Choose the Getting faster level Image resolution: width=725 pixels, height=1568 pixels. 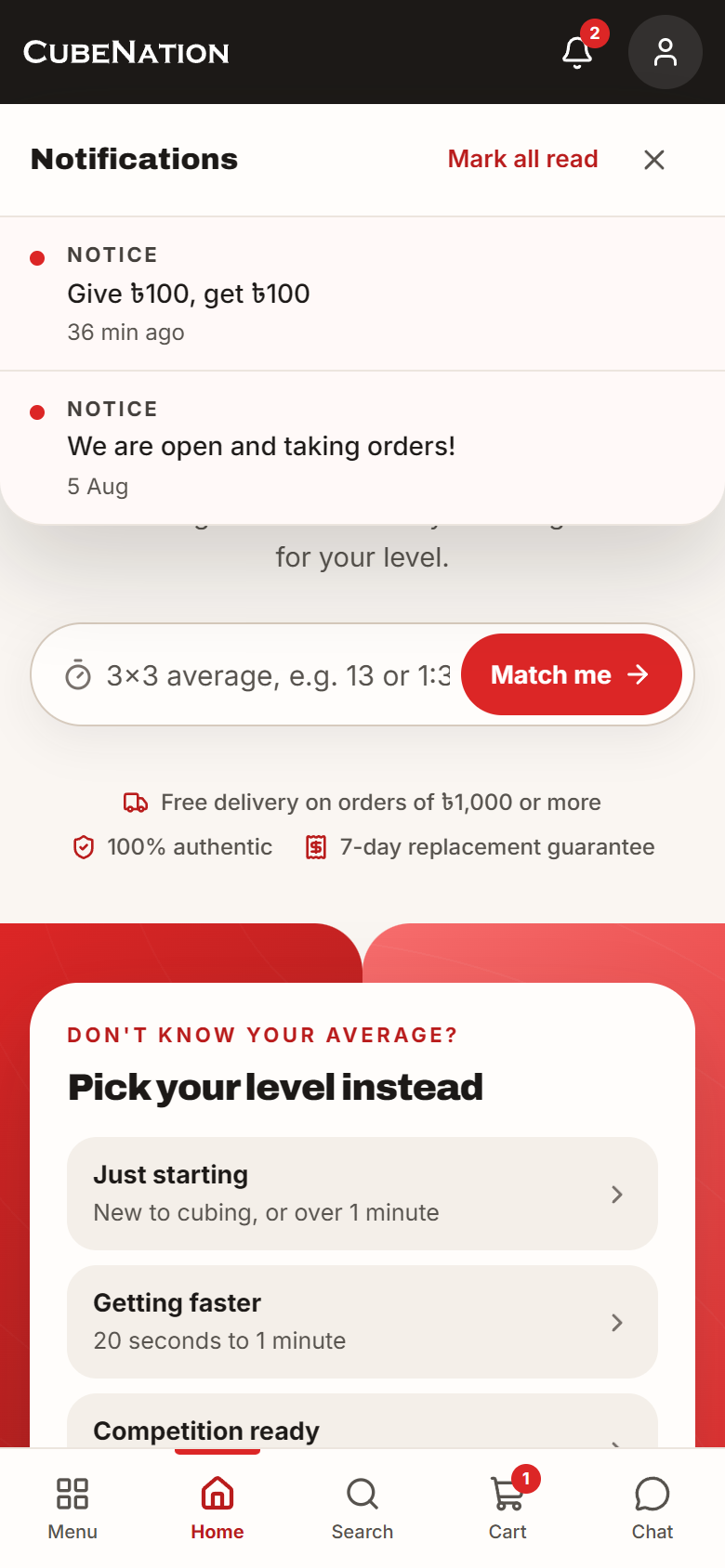click(362, 1322)
